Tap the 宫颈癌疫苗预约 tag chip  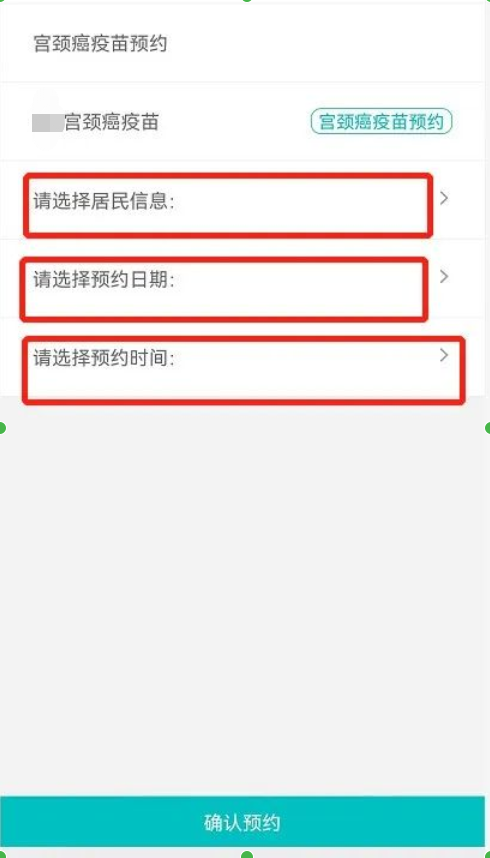381,121
